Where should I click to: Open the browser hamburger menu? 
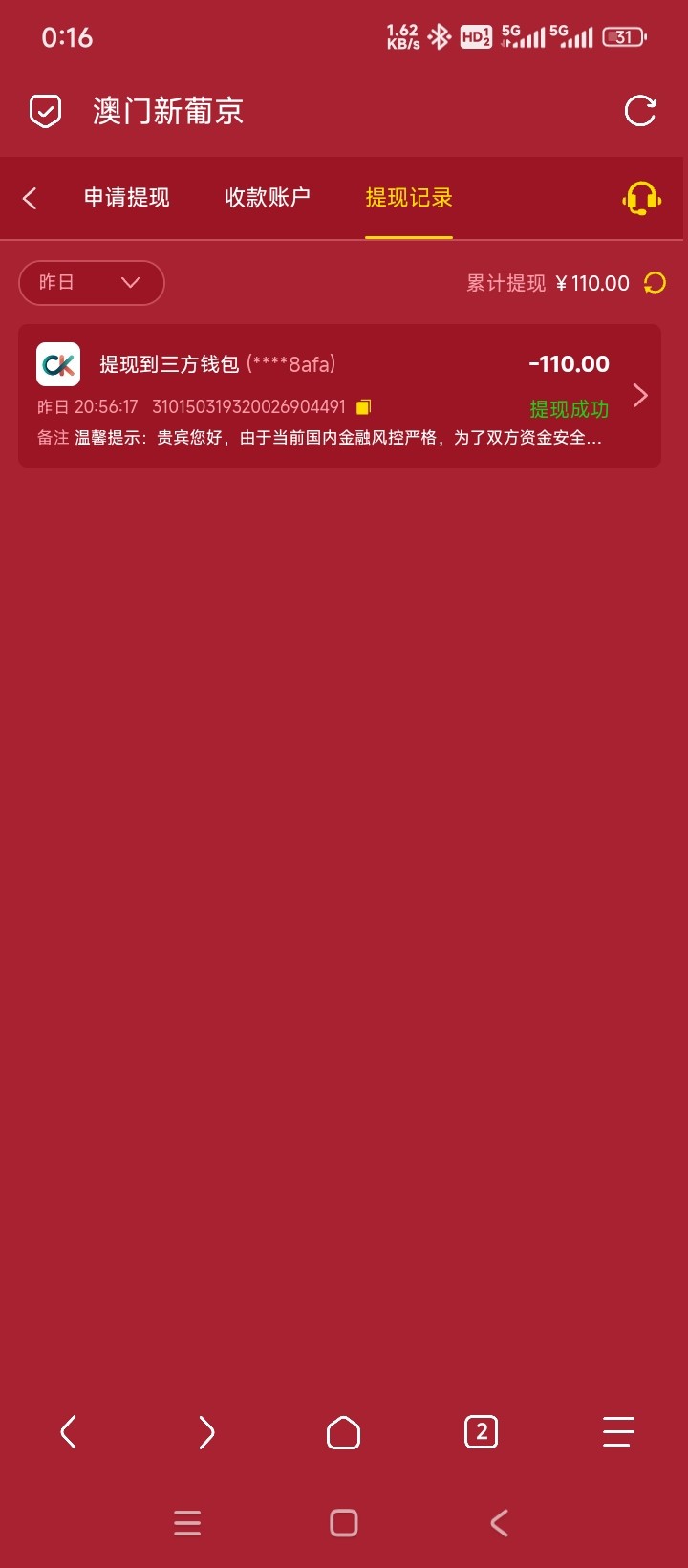pyautogui.click(x=618, y=1432)
